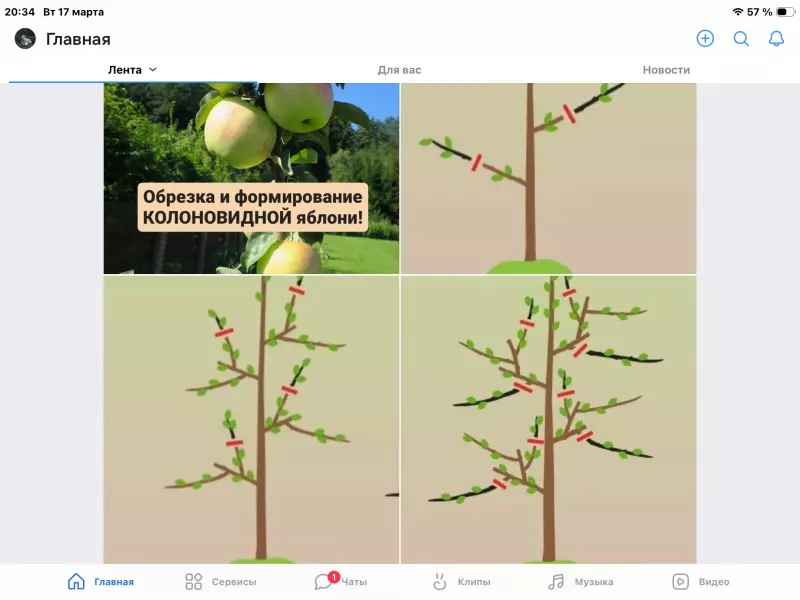Go to the Главная tab
This screenshot has height=600, width=800.
100,582
